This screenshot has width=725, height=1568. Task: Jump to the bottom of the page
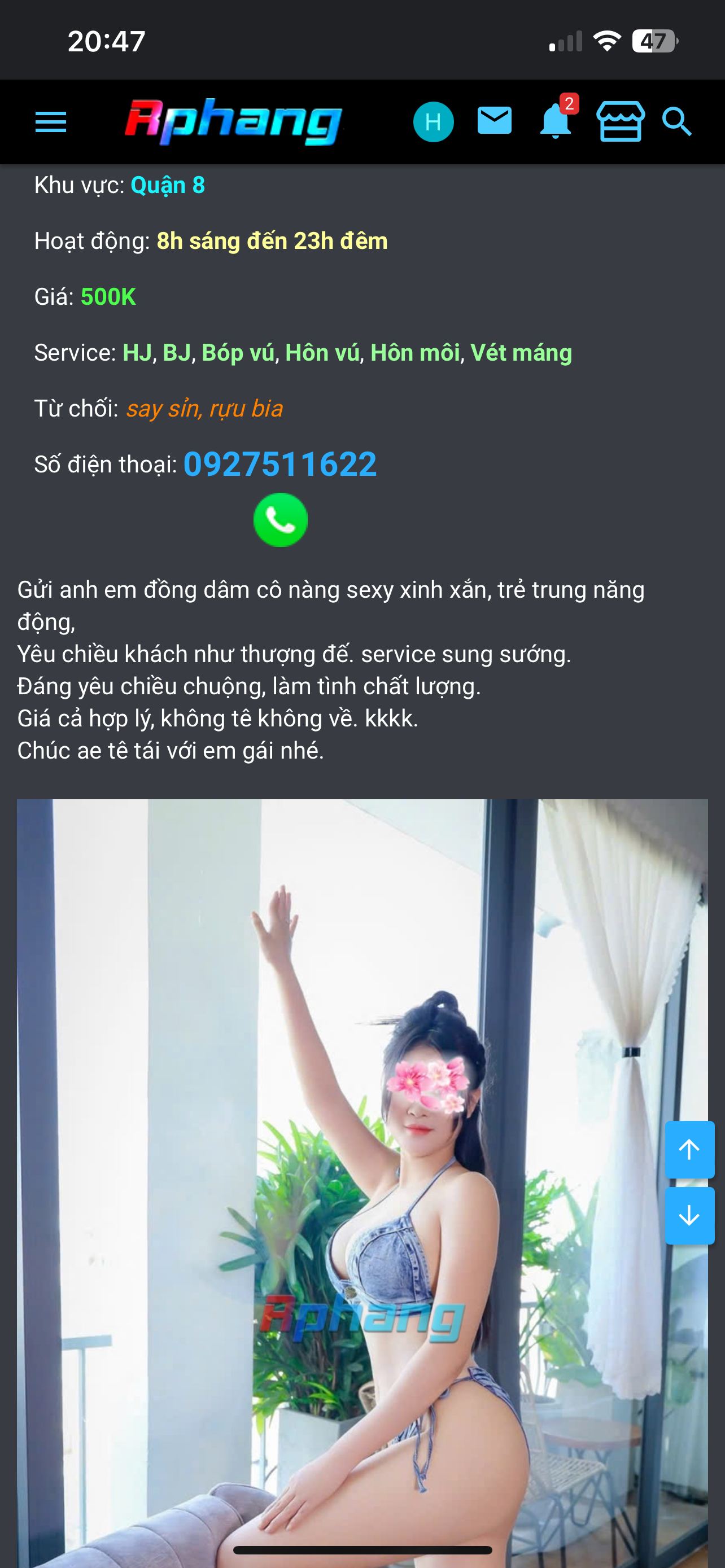(x=689, y=1216)
